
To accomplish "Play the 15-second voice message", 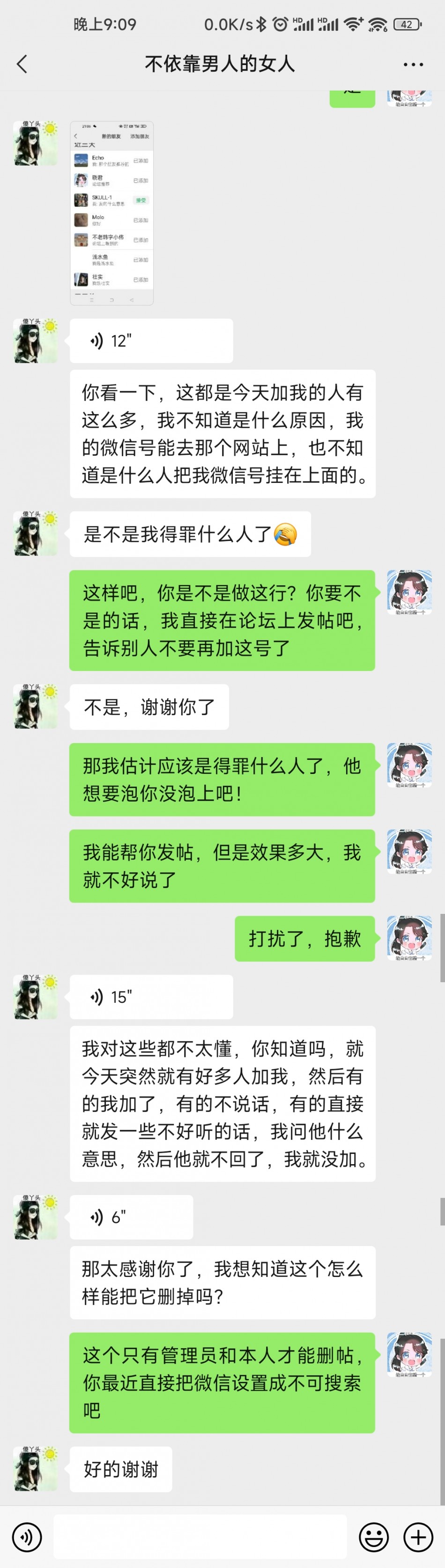I will coord(151,997).
